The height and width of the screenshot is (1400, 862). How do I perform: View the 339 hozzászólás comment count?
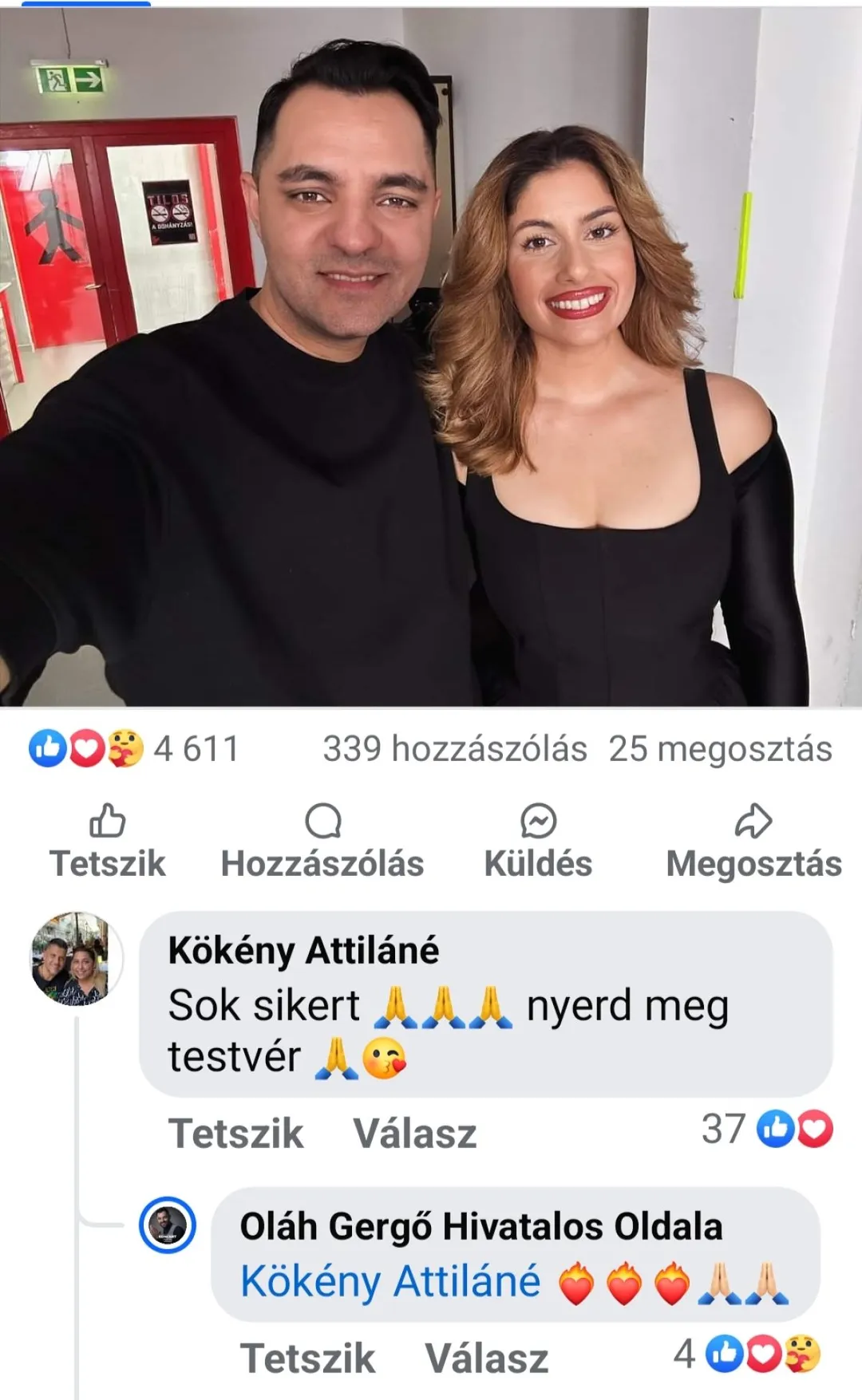(x=457, y=748)
